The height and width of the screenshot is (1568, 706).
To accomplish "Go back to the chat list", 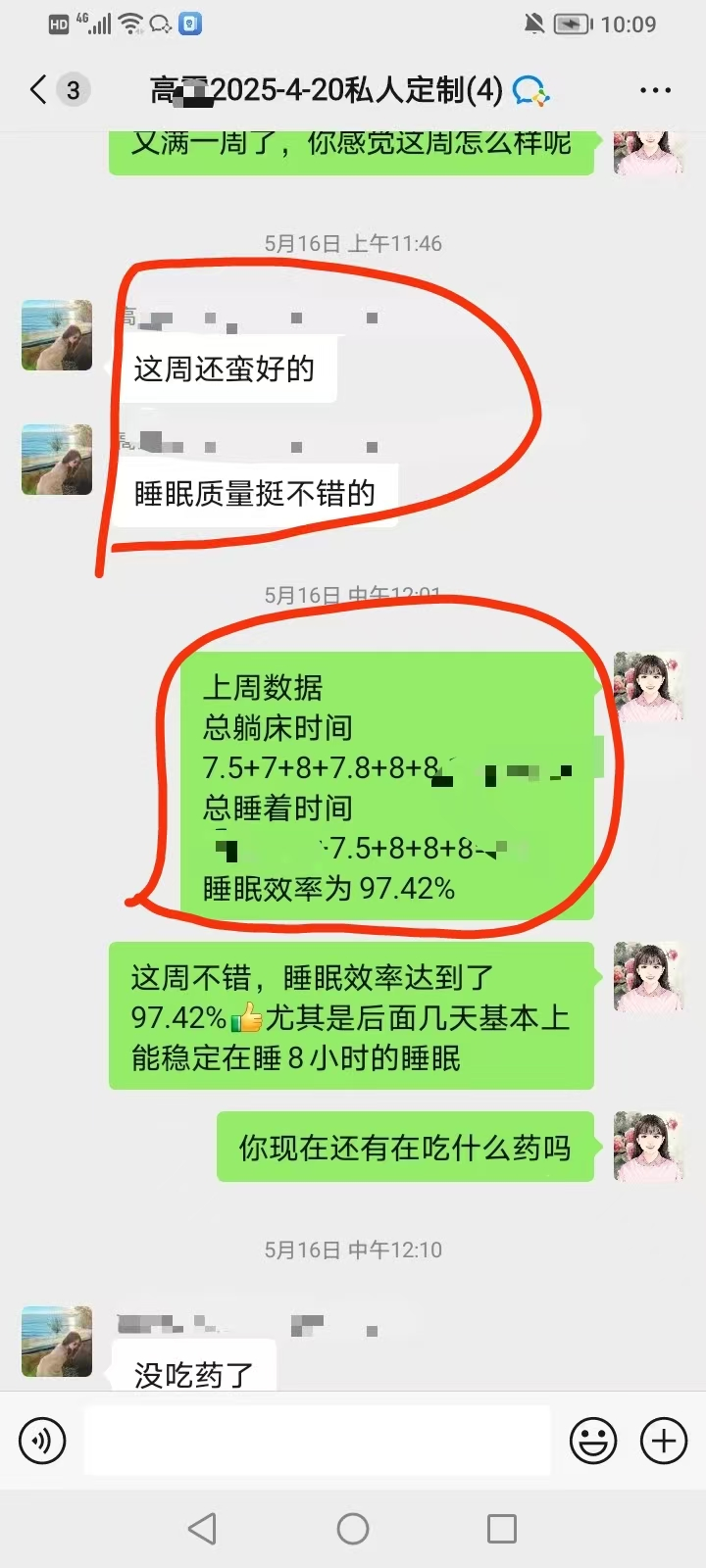I will point(39,90).
